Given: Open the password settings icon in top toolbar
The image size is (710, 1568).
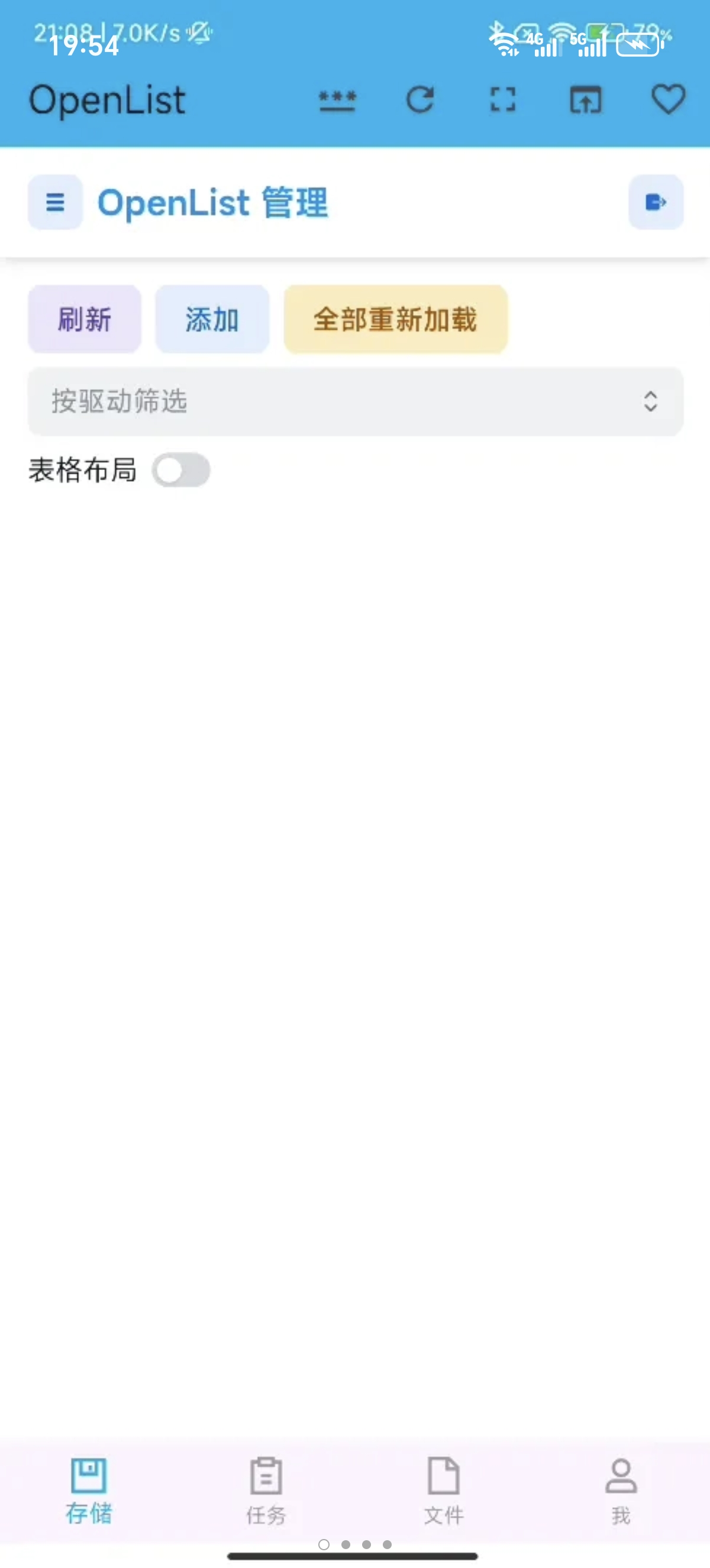Looking at the screenshot, I should (x=337, y=100).
